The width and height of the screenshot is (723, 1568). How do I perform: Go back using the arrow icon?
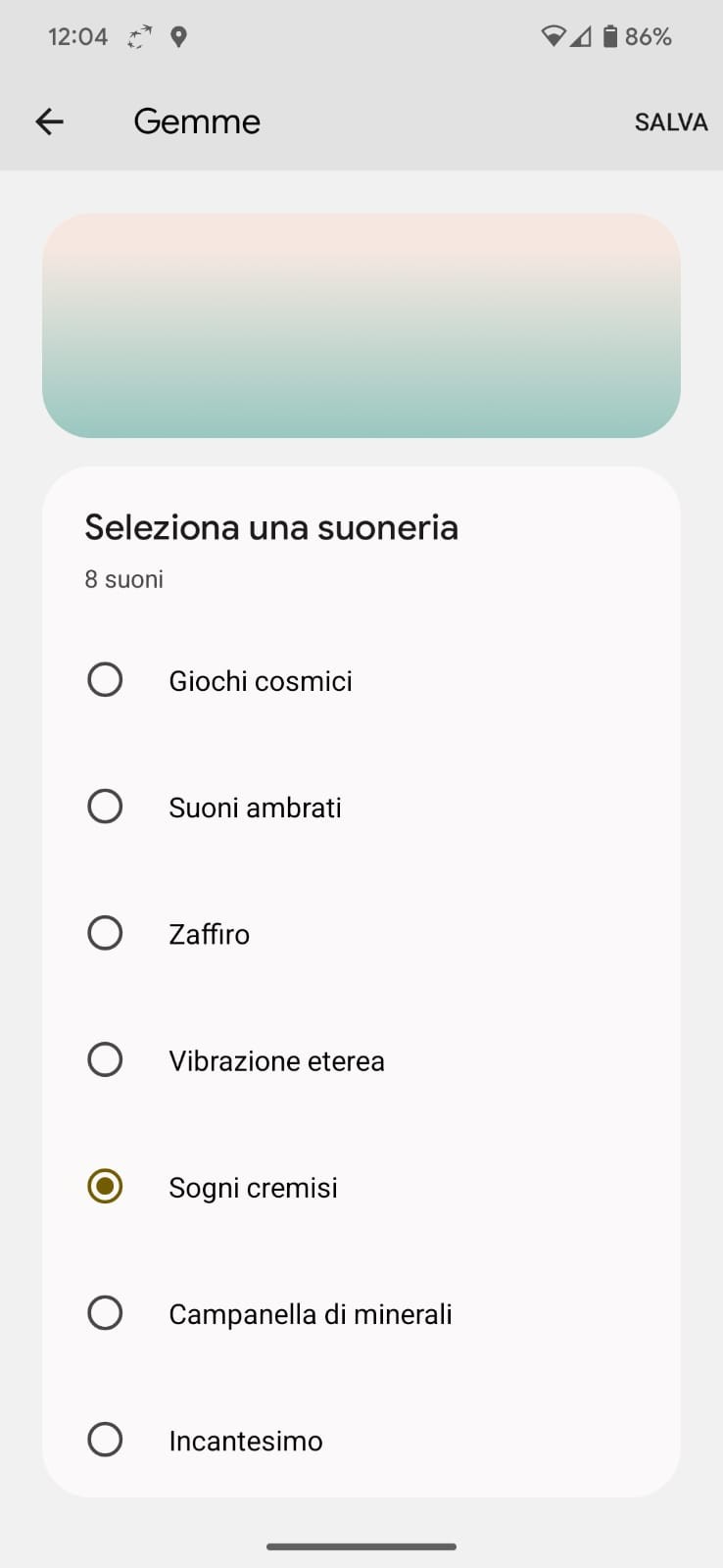pyautogui.click(x=49, y=122)
